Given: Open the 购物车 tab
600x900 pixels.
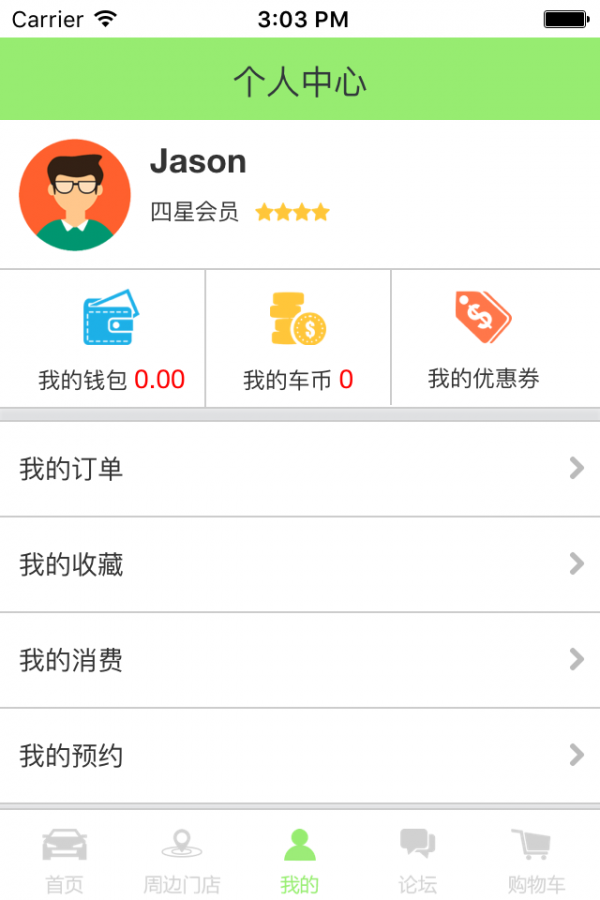Looking at the screenshot, I should (x=535, y=858).
